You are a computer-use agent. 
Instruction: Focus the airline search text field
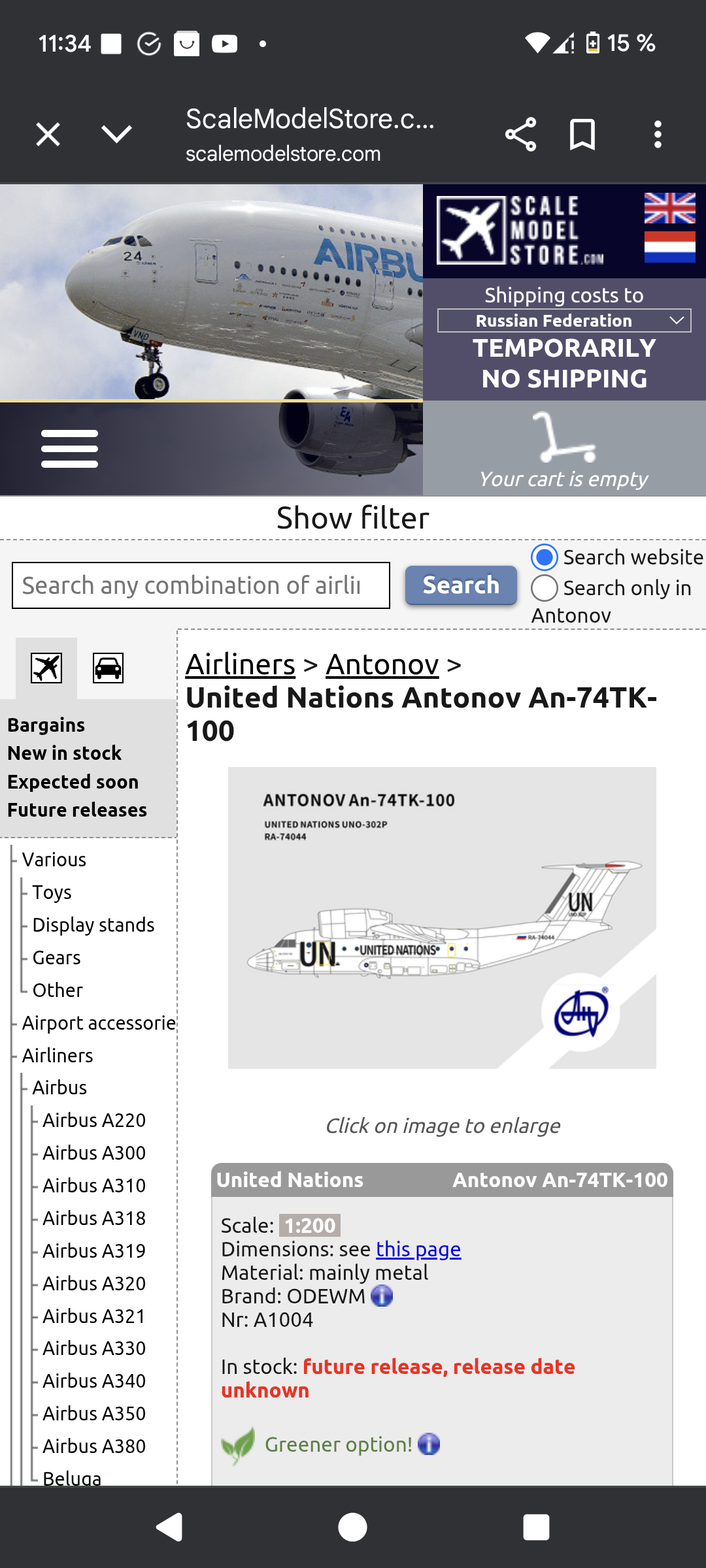(201, 585)
